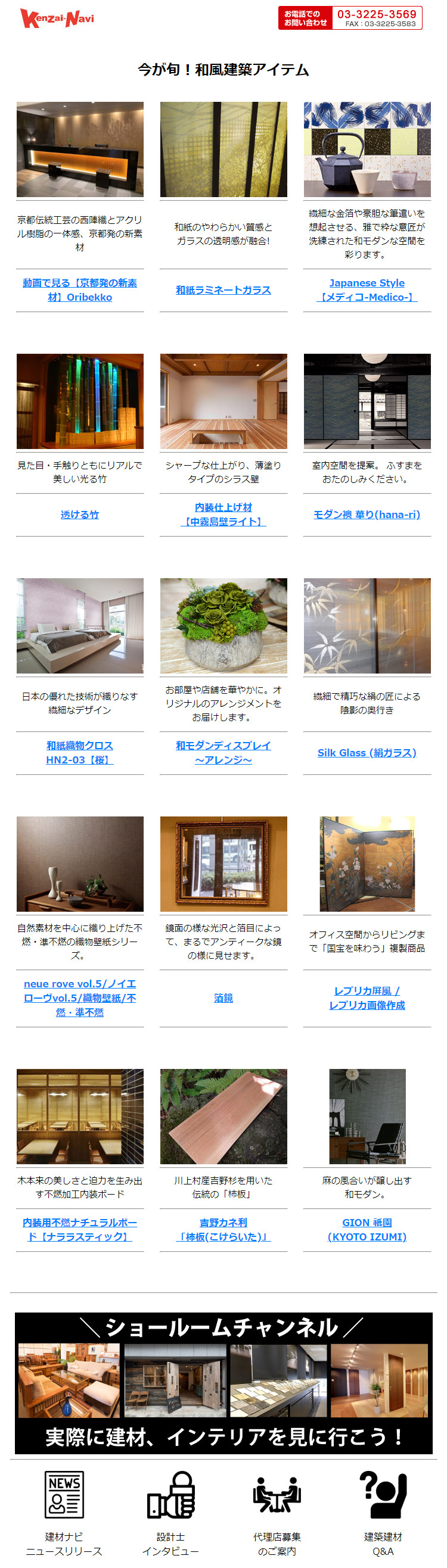Open the 透ける竹 link
447x1568 pixels.
[80, 515]
